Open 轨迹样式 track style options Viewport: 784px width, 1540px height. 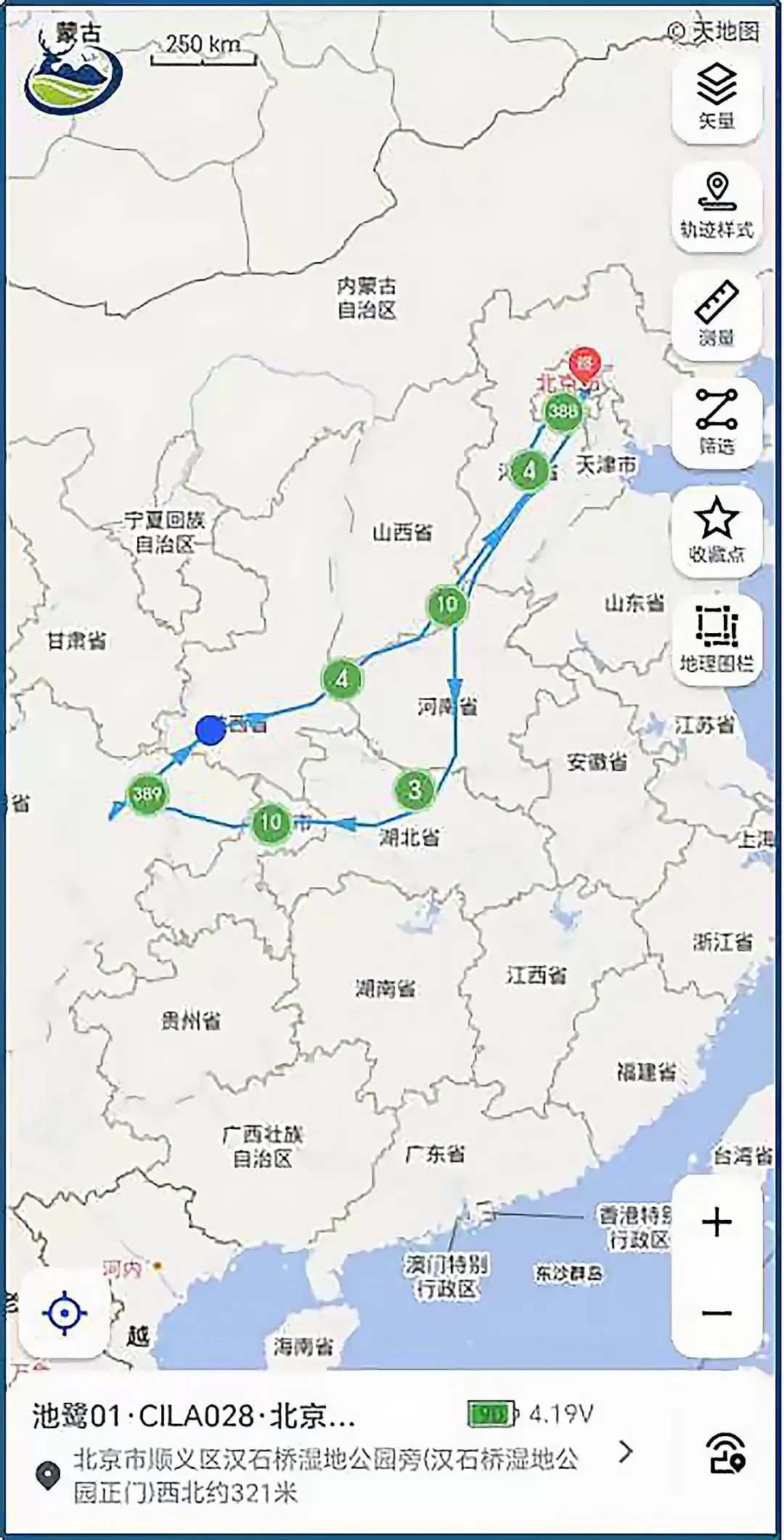point(716,206)
